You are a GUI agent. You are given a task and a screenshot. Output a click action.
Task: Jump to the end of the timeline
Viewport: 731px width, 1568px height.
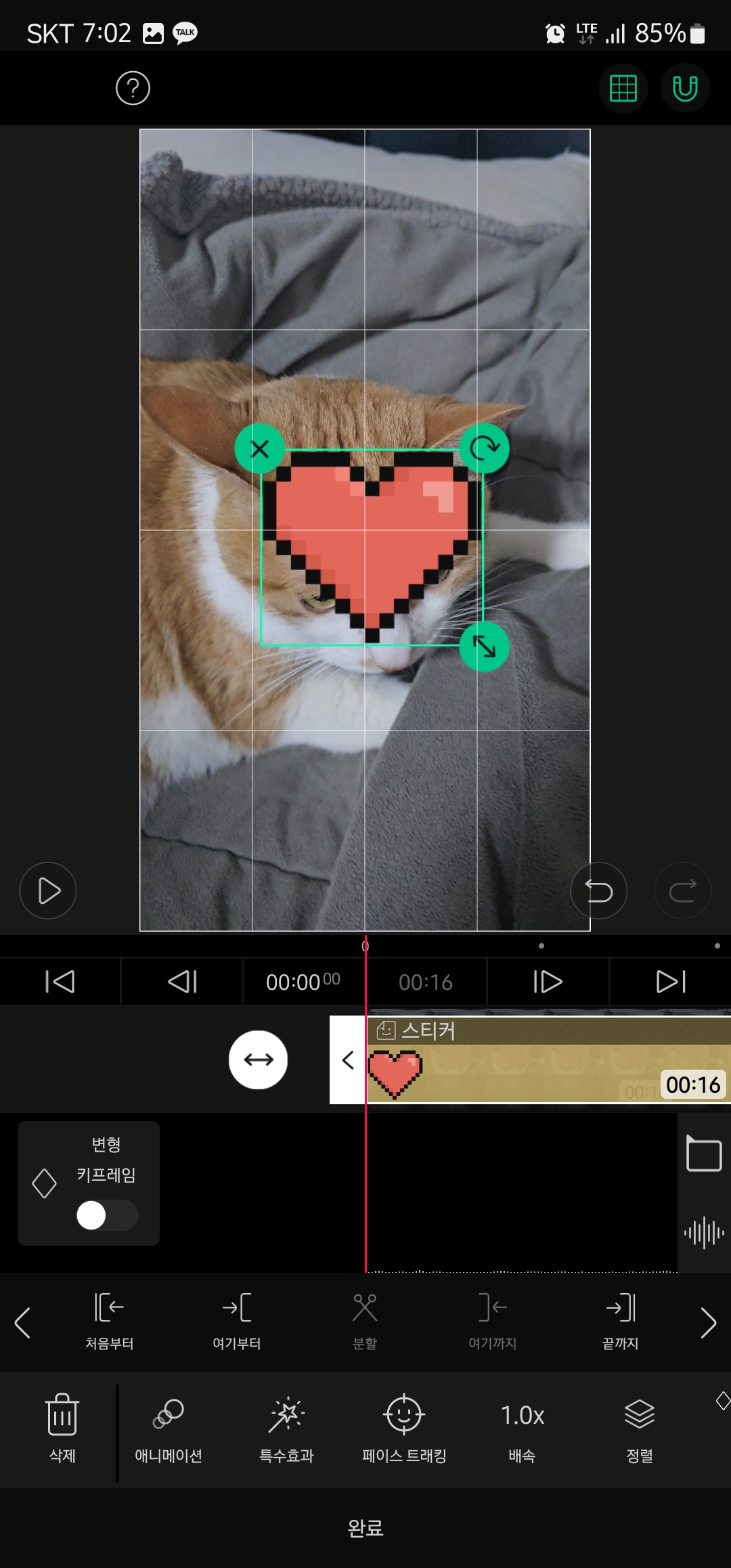671,981
